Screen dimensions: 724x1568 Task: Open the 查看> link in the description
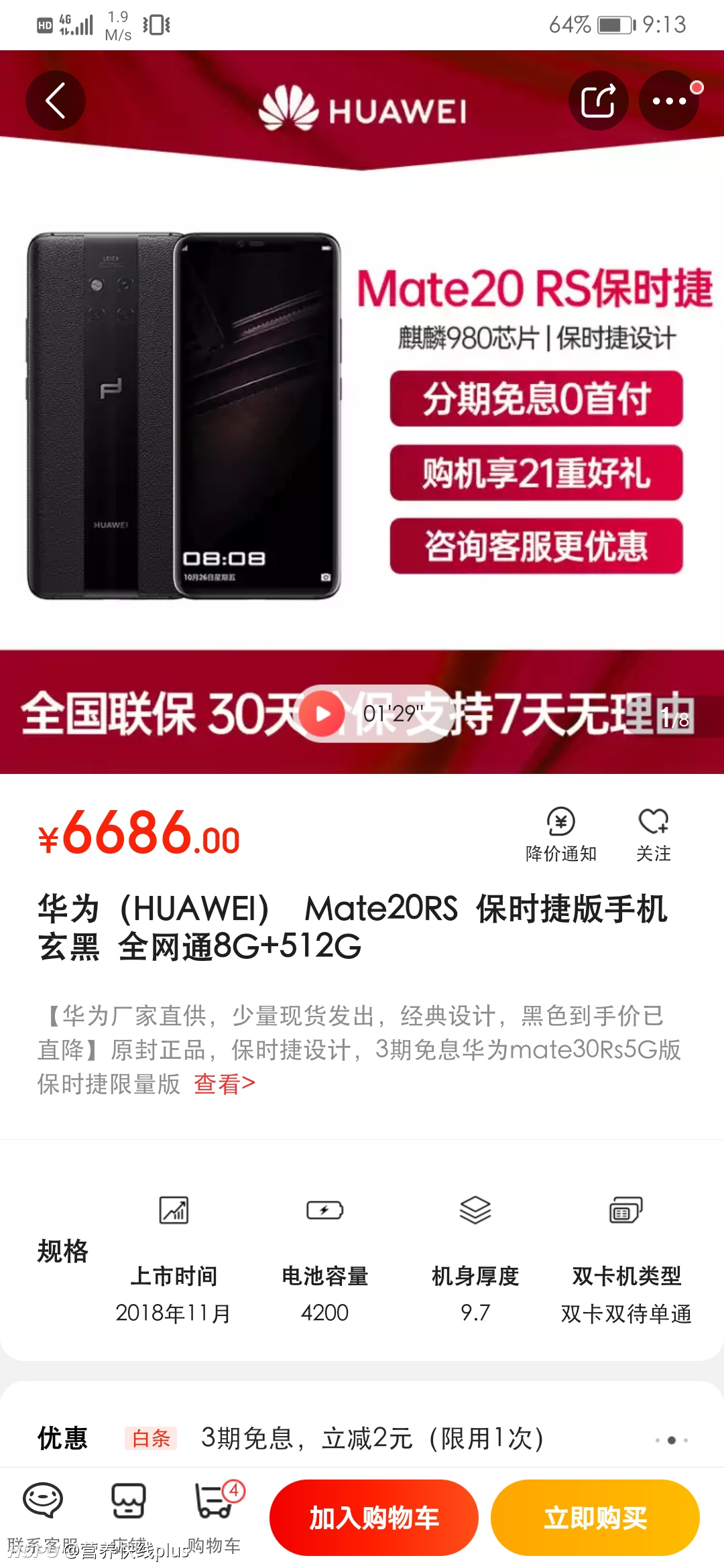225,1084
